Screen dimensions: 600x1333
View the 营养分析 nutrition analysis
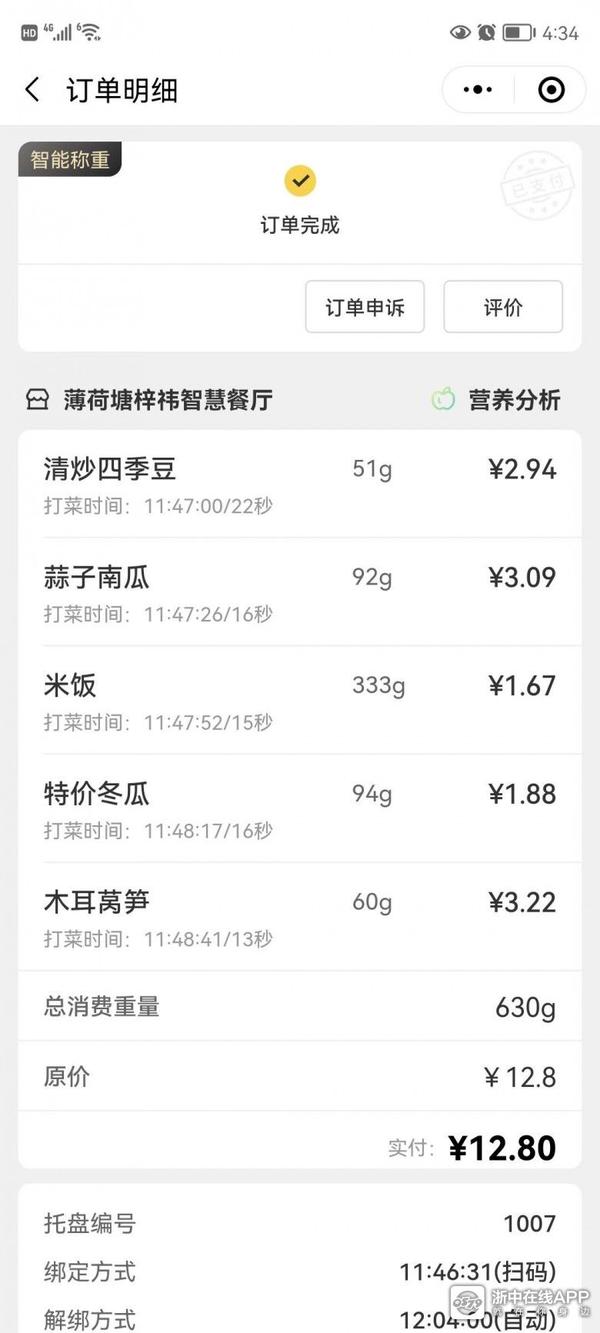497,400
